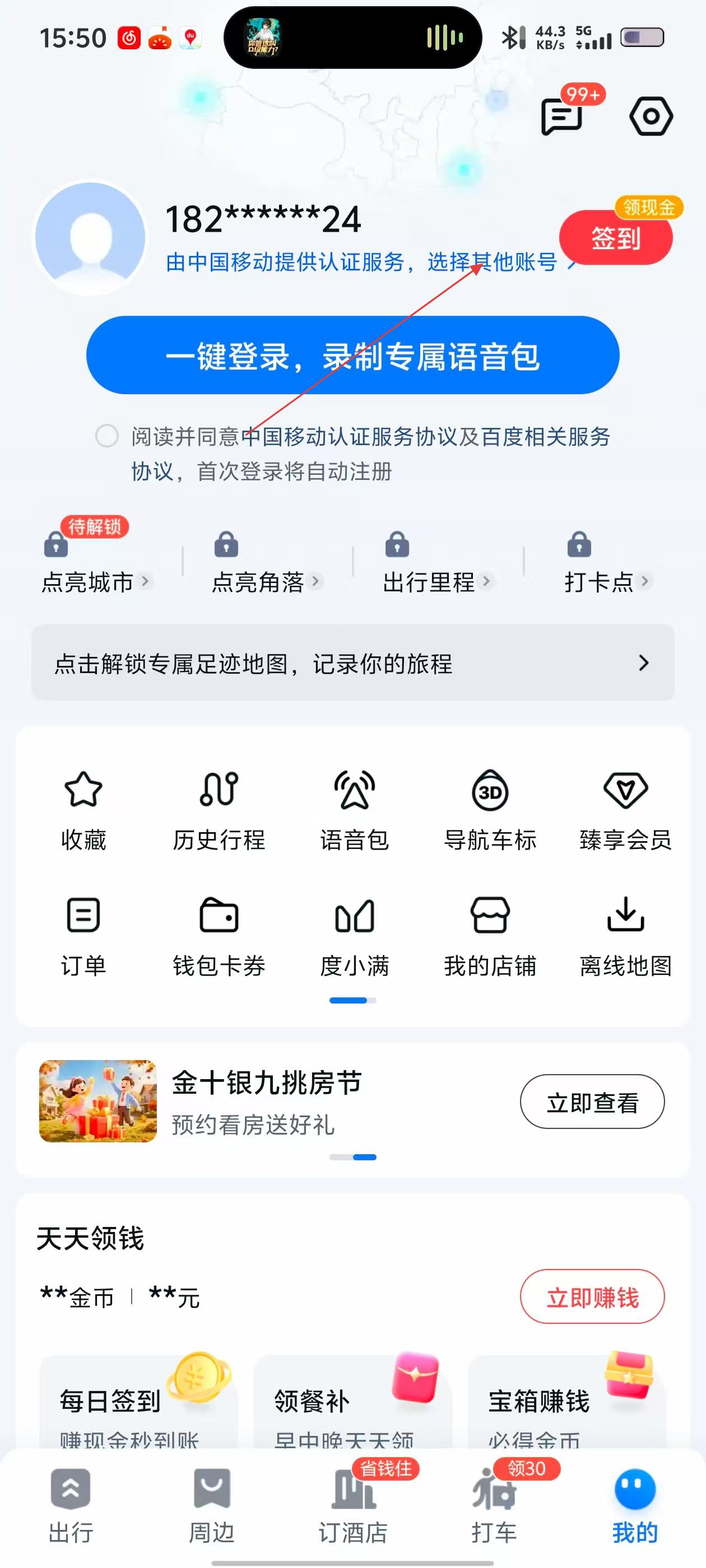Open the messages icon with 99+ badge
The height and width of the screenshot is (1568, 706).
coord(562,116)
